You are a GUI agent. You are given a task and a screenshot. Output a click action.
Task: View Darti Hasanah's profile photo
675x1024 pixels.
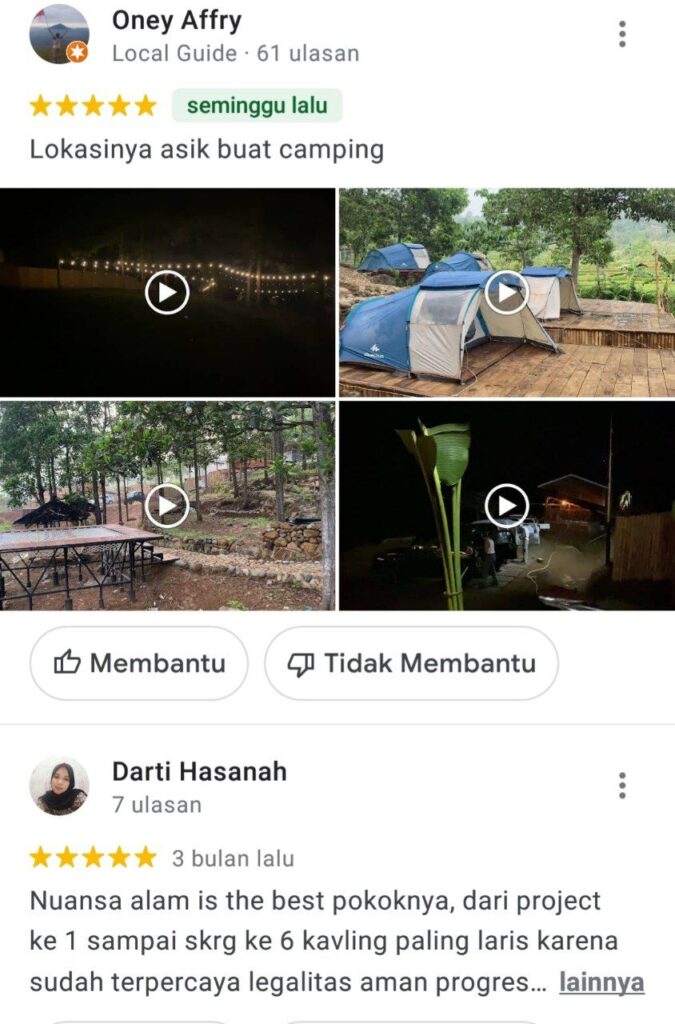pyautogui.click(x=59, y=786)
